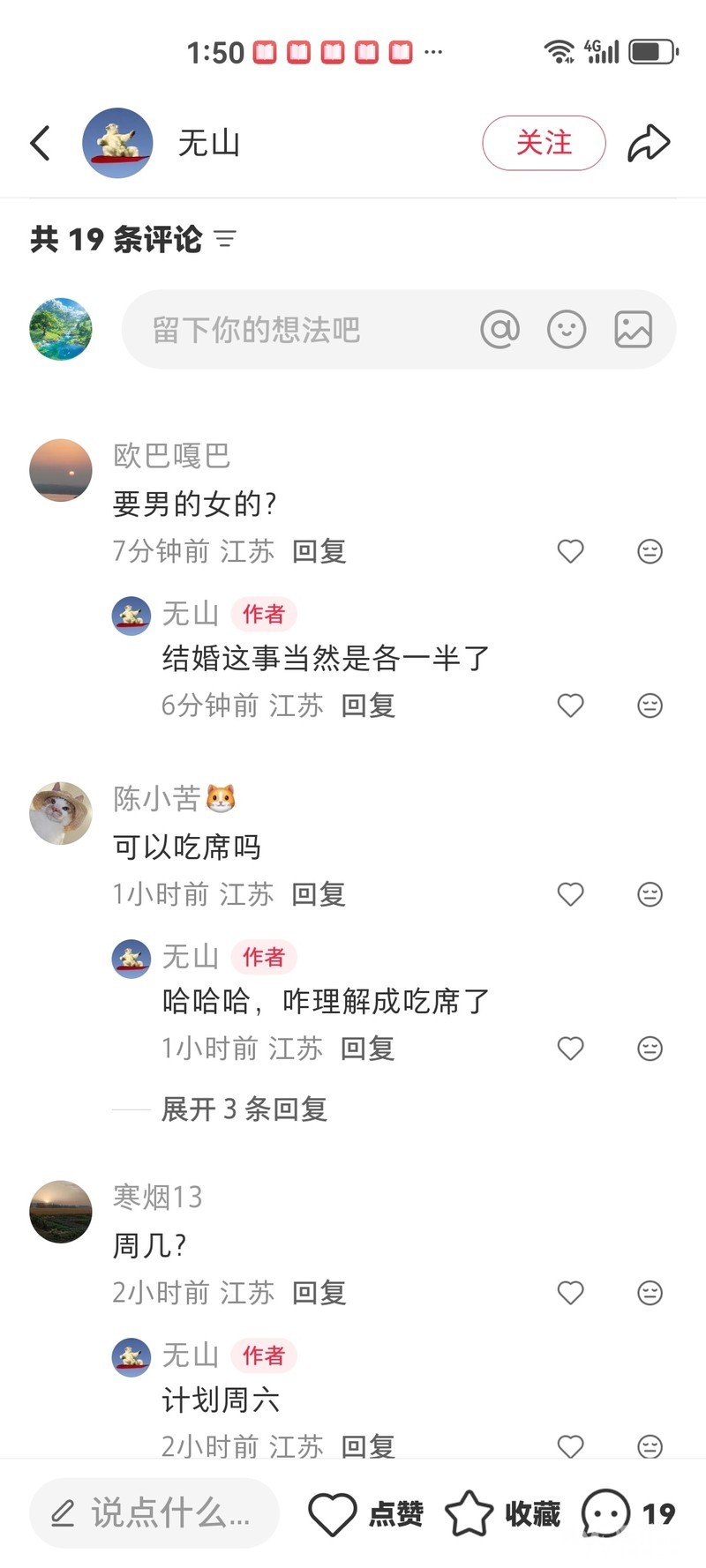Dislike the comment 可以吃席吗
The height and width of the screenshot is (1568, 706).
click(650, 894)
